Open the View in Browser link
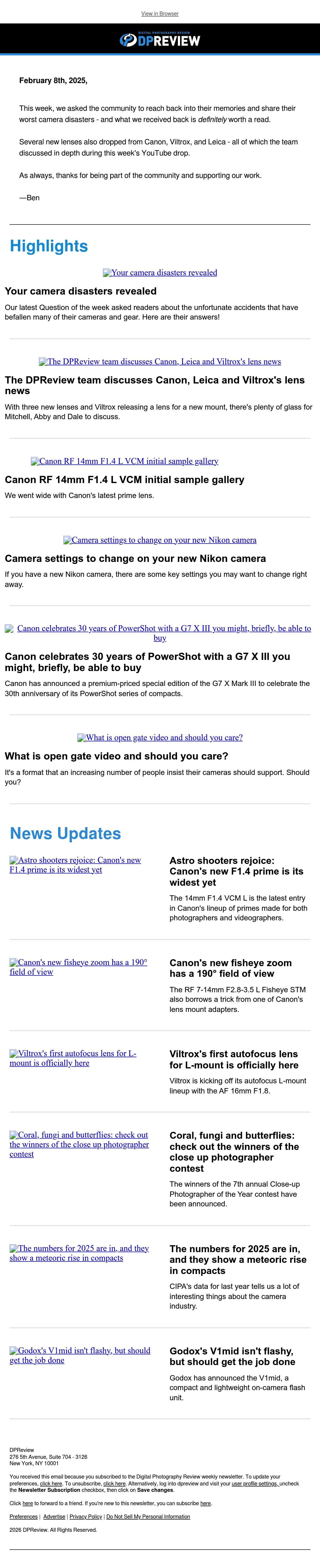 (160, 13)
